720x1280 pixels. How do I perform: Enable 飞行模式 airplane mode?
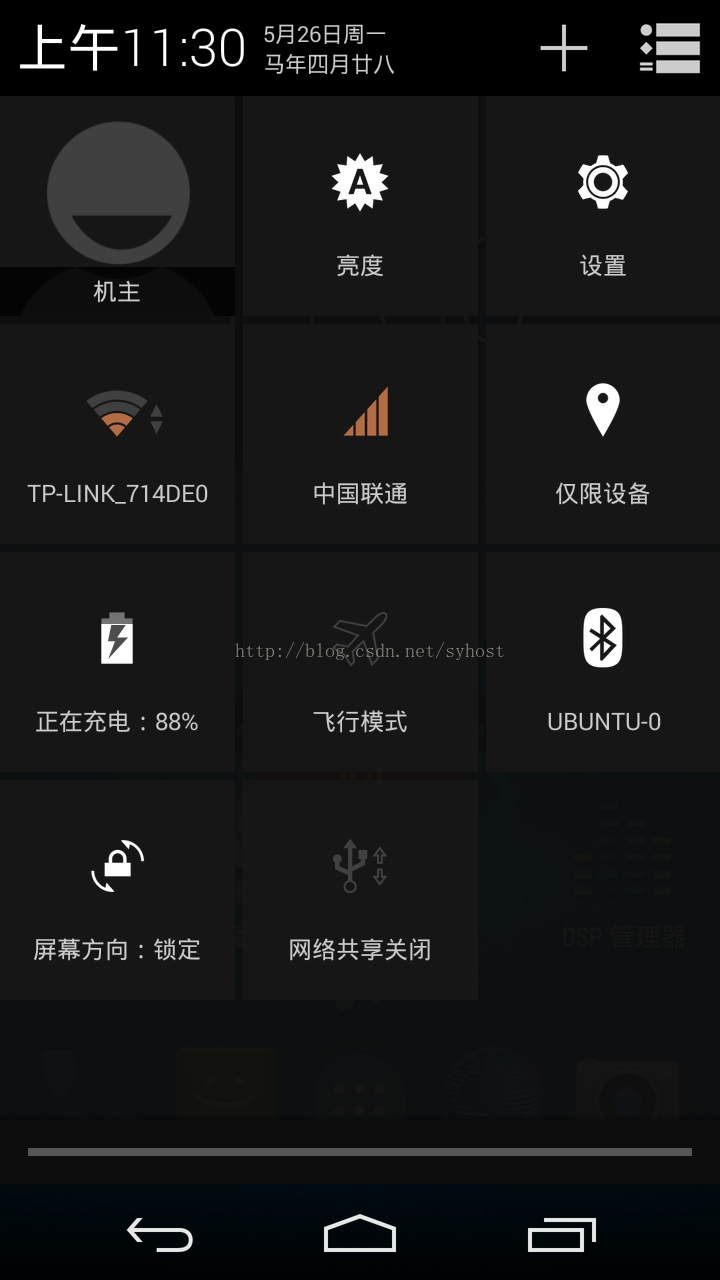(x=360, y=662)
